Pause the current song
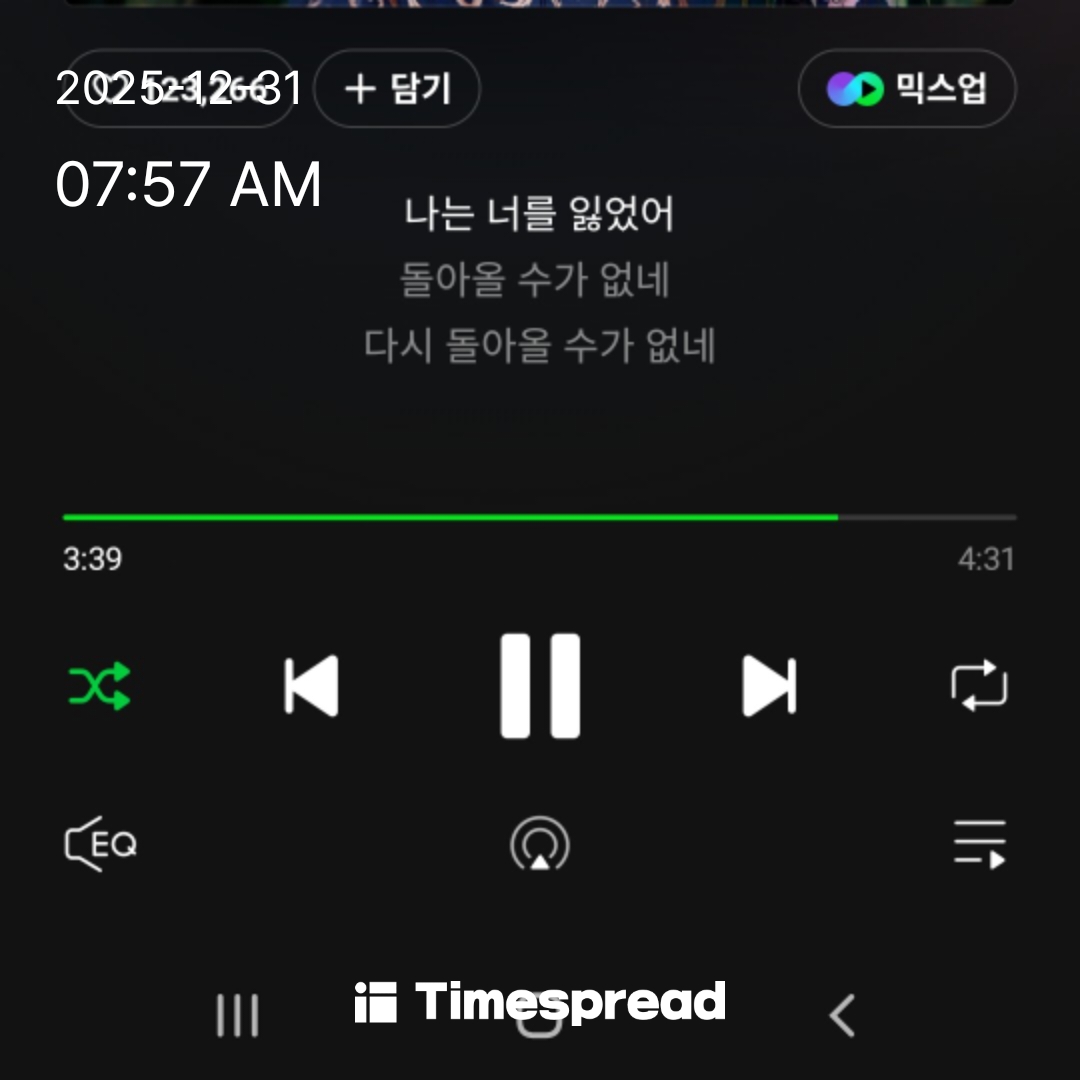1080x1080 pixels. pyautogui.click(x=540, y=686)
